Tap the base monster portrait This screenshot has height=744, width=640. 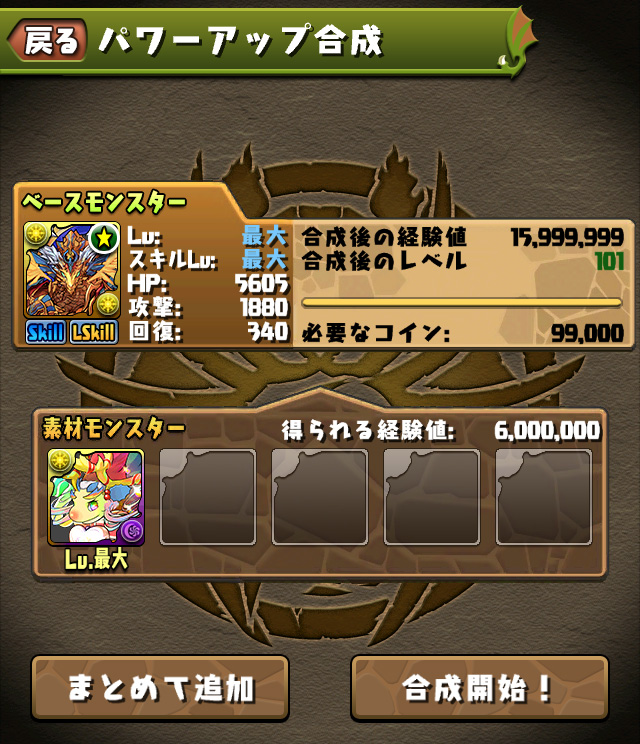pos(71,270)
